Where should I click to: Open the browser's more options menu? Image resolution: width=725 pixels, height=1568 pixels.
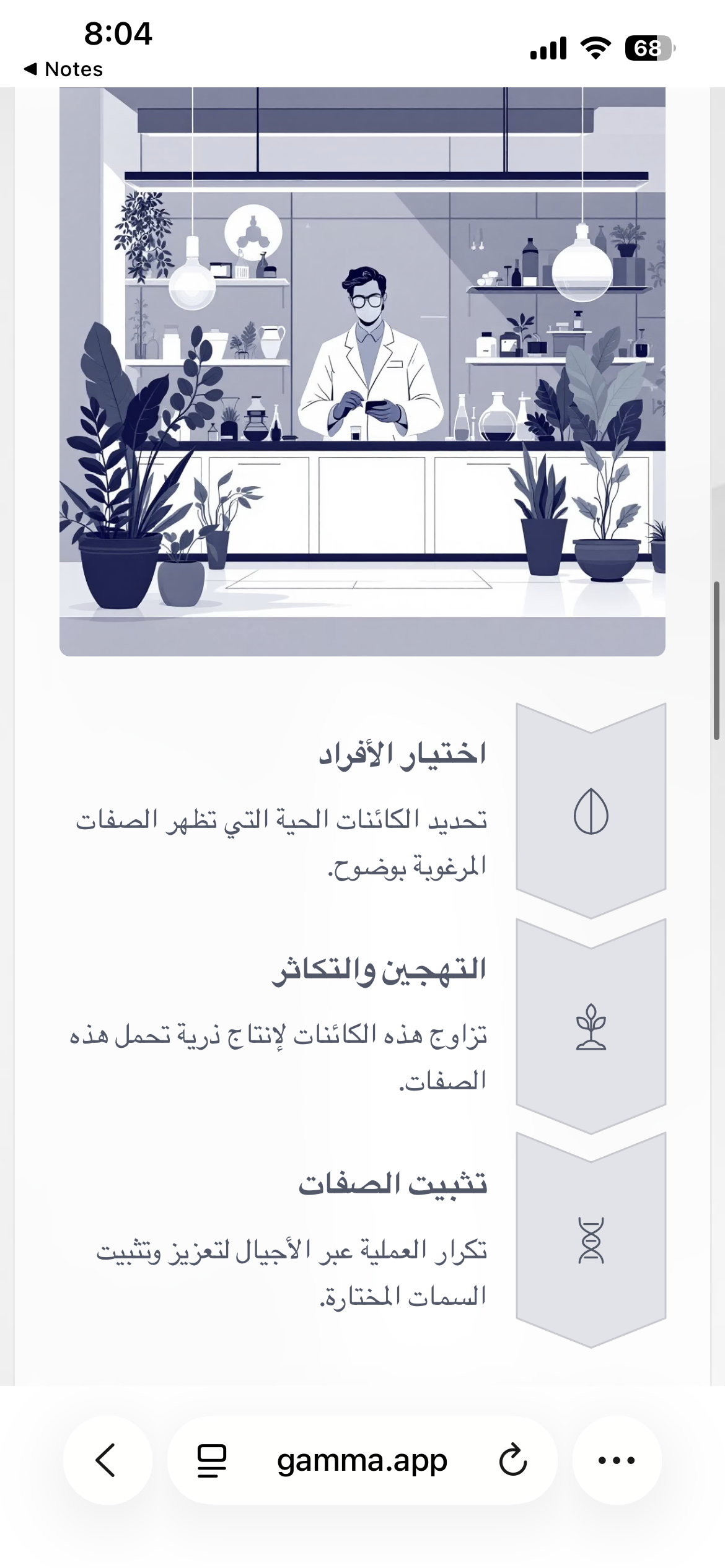[x=617, y=1460]
